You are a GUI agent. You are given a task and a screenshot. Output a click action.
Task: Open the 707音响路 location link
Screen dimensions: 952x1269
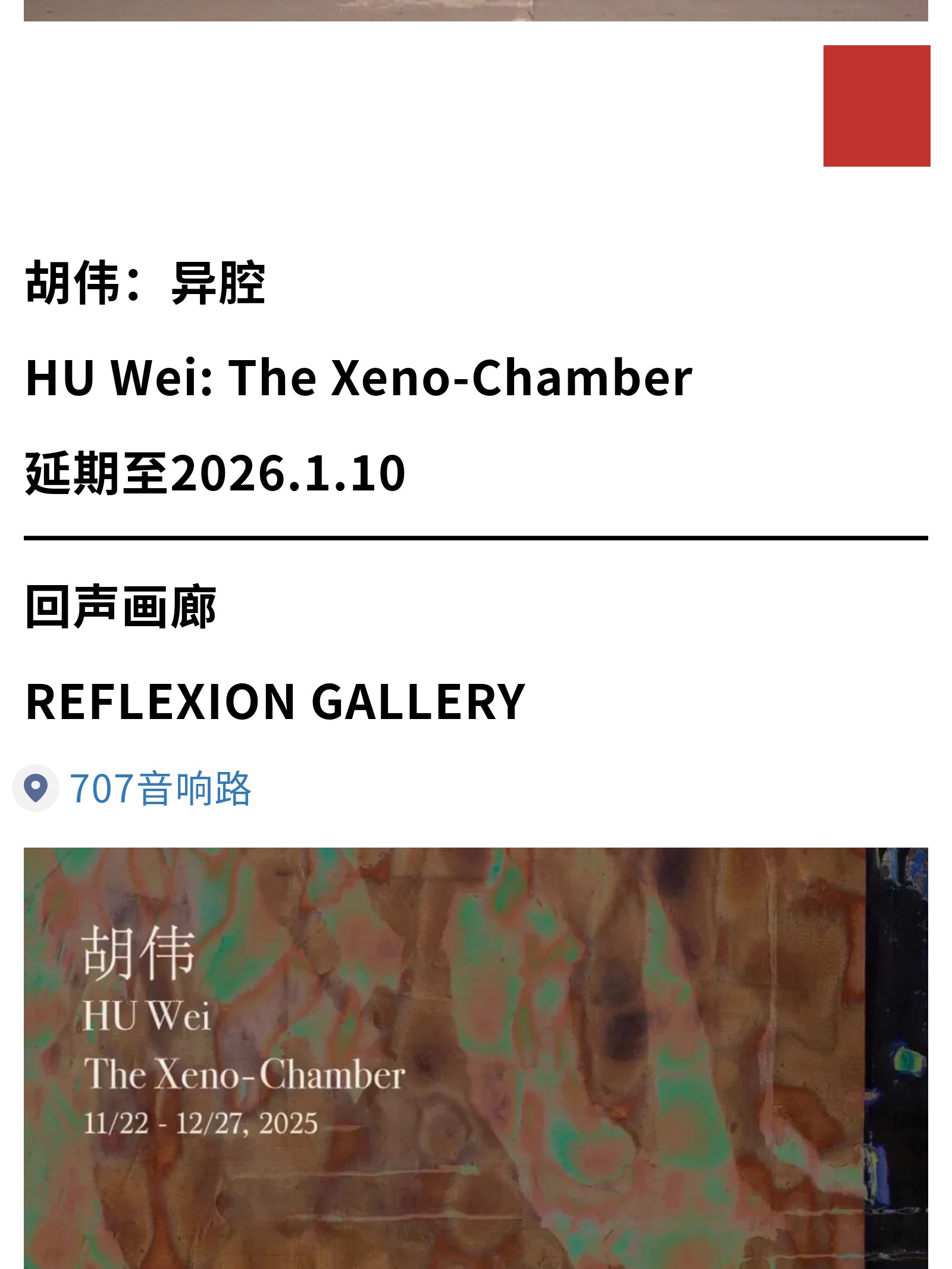[159, 788]
